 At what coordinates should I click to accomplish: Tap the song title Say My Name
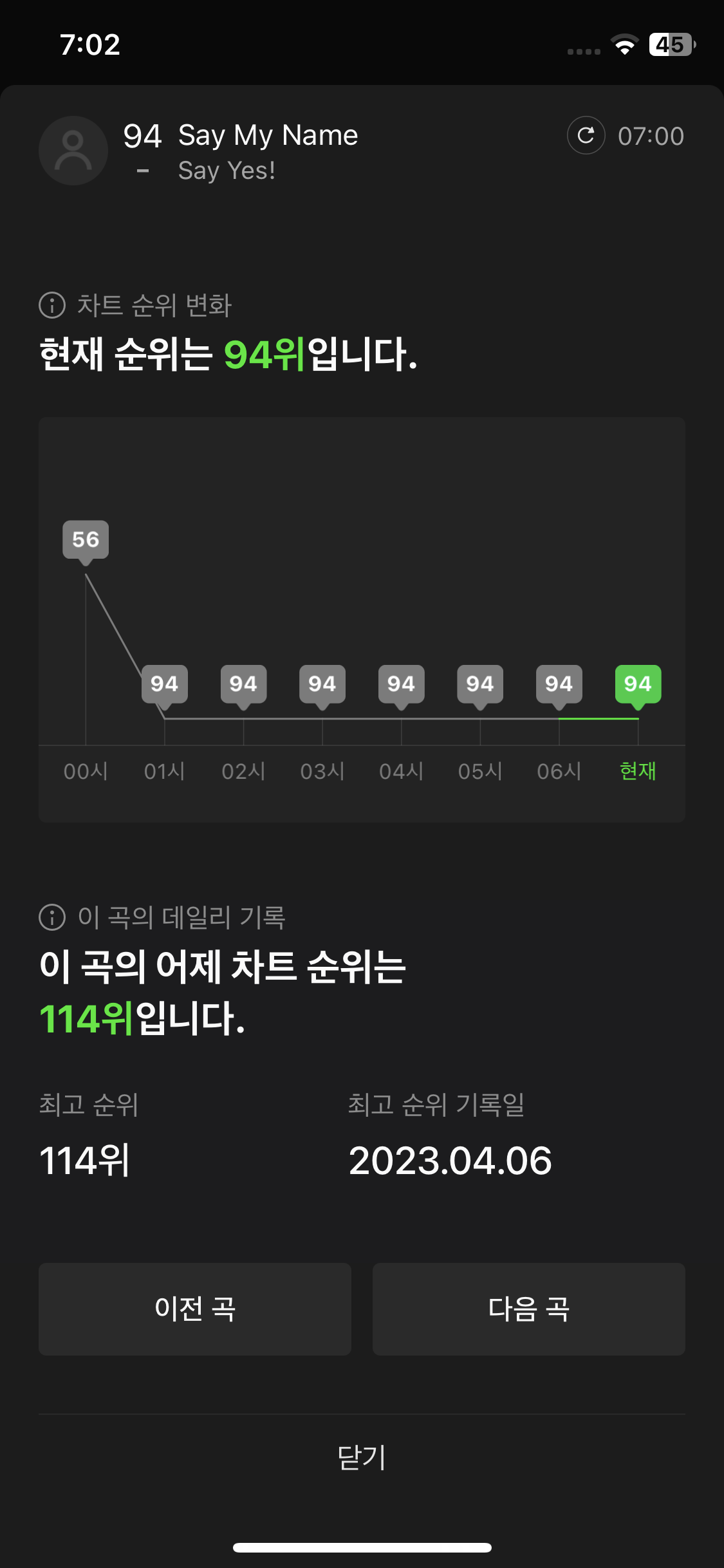[268, 135]
